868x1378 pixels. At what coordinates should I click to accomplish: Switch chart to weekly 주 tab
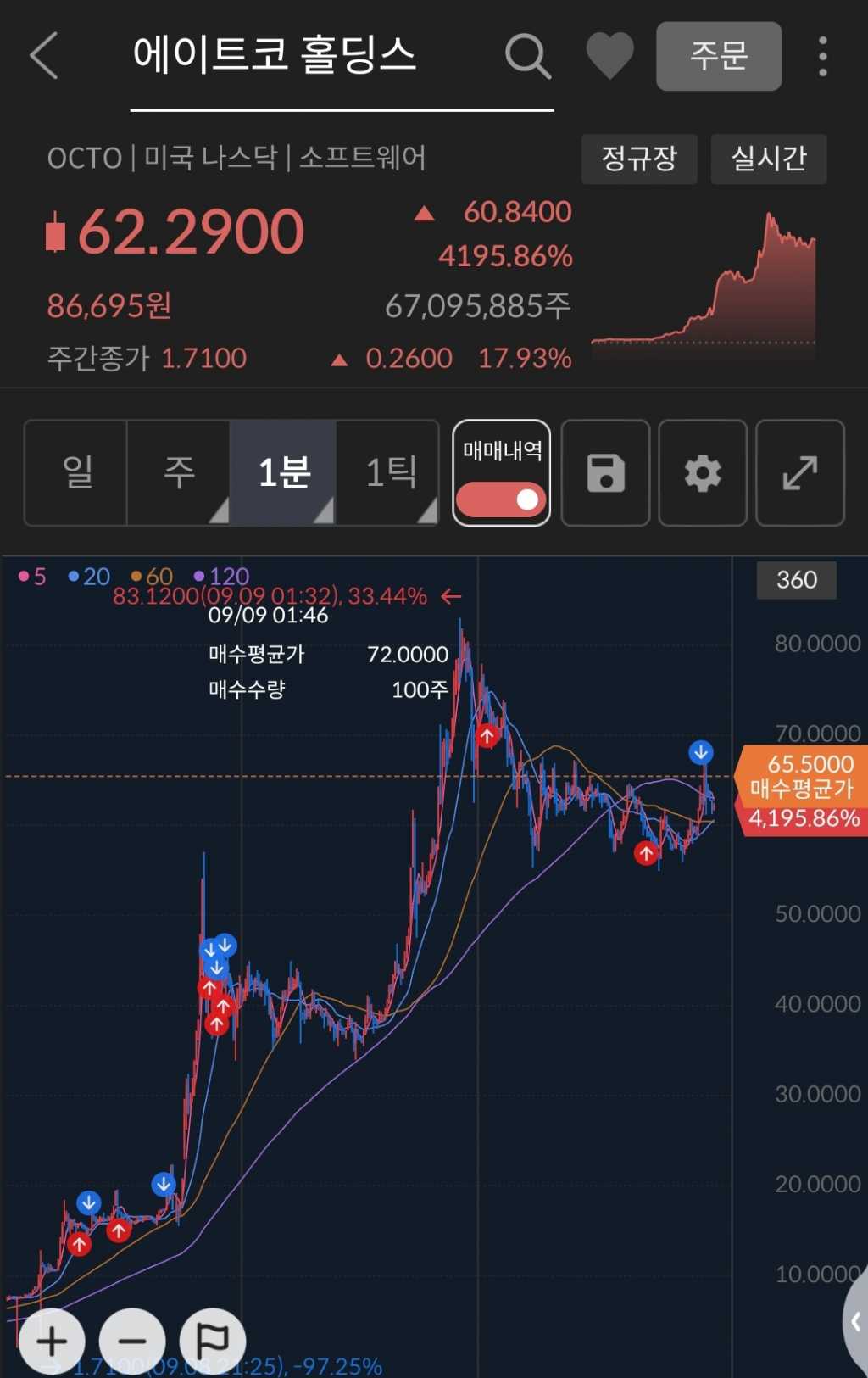pos(179,472)
